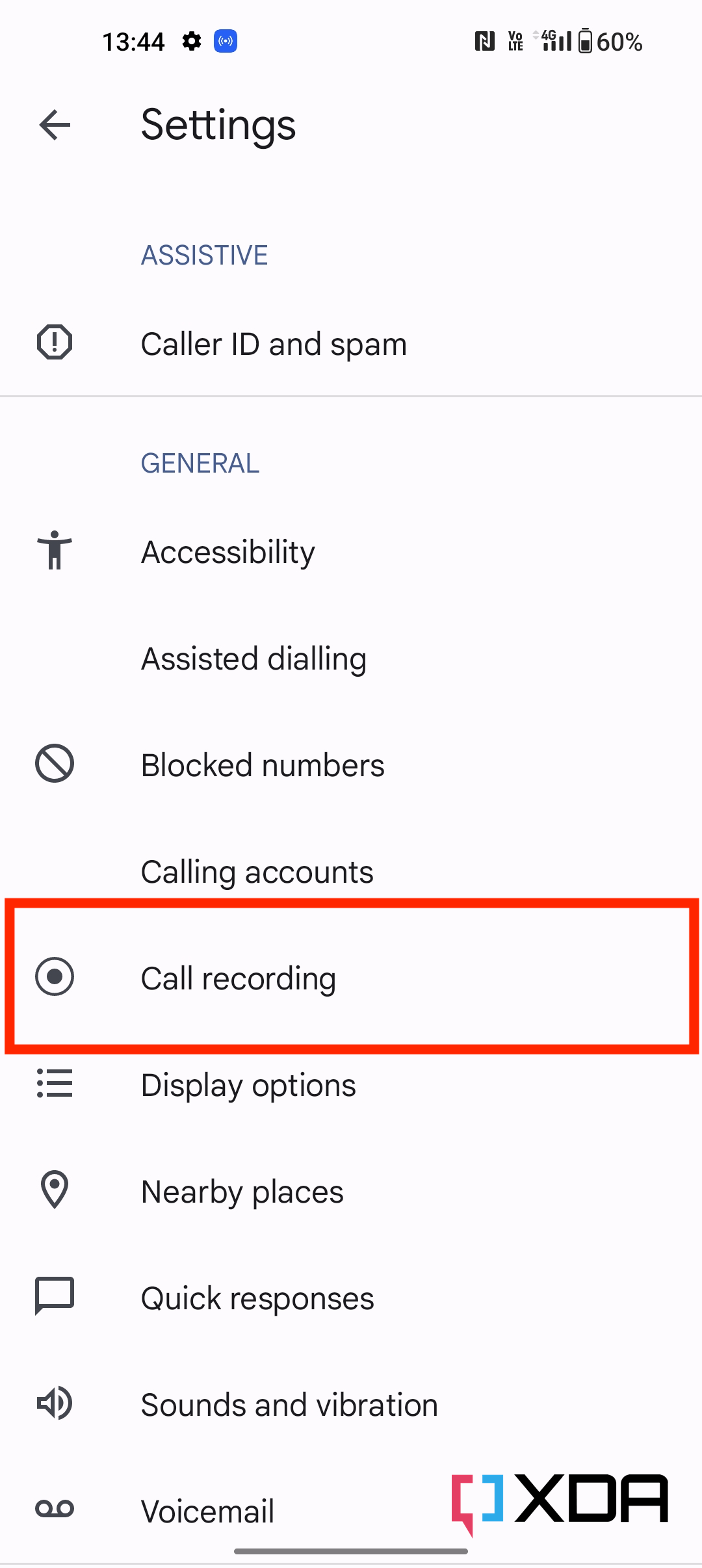This screenshot has width=702, height=1568.
Task: Go back from Settings
Action: (x=55, y=125)
